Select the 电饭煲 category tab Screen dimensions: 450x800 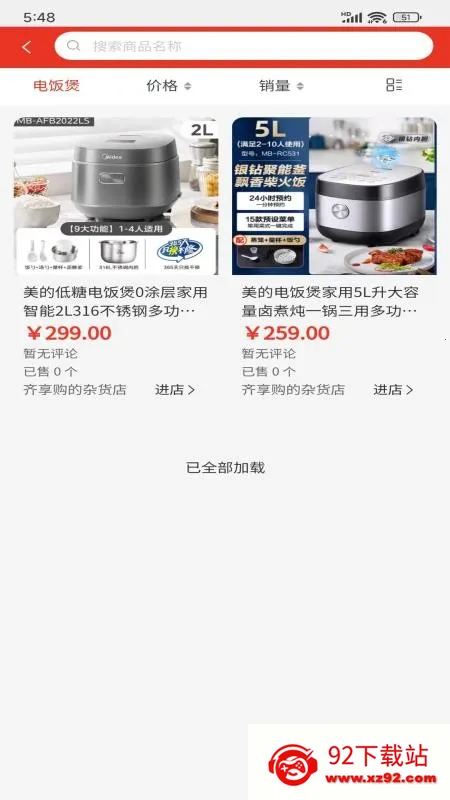point(57,86)
